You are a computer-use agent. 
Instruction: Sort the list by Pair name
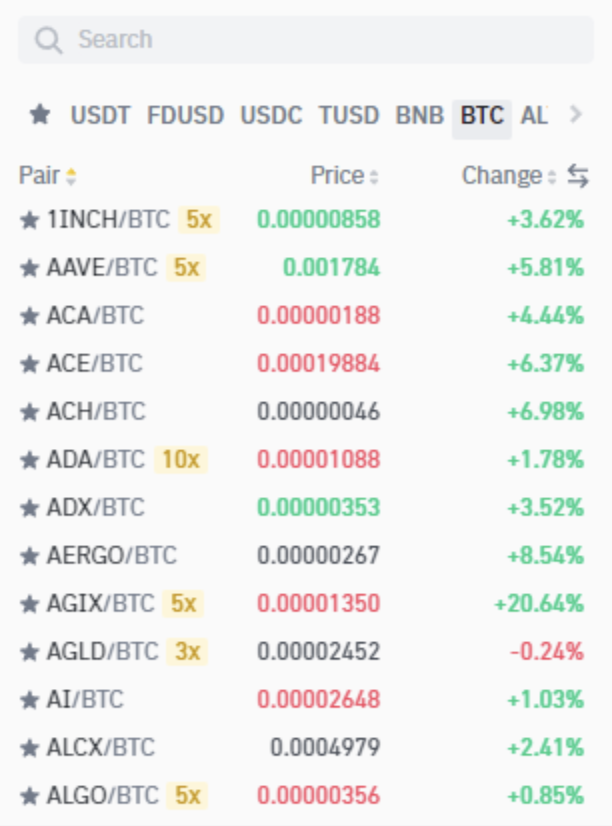[x=47, y=176]
